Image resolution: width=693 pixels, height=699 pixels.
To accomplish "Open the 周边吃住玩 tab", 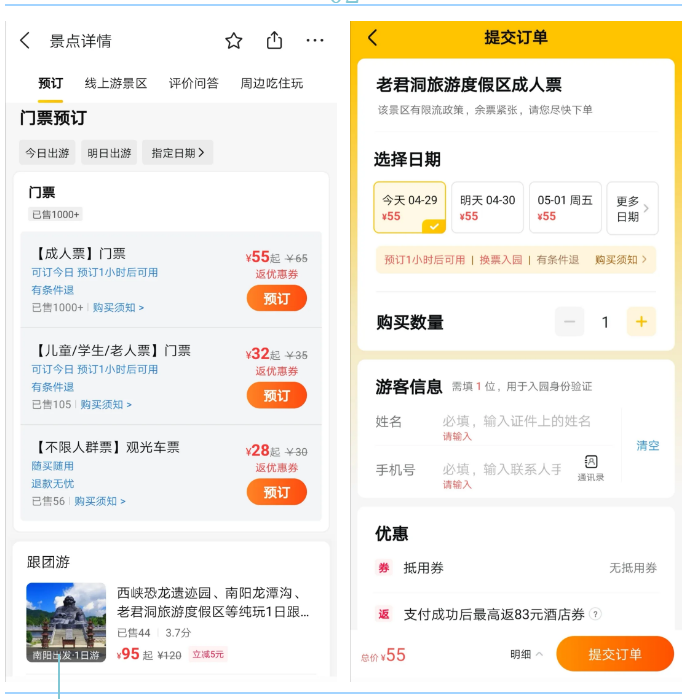I will (x=271, y=83).
